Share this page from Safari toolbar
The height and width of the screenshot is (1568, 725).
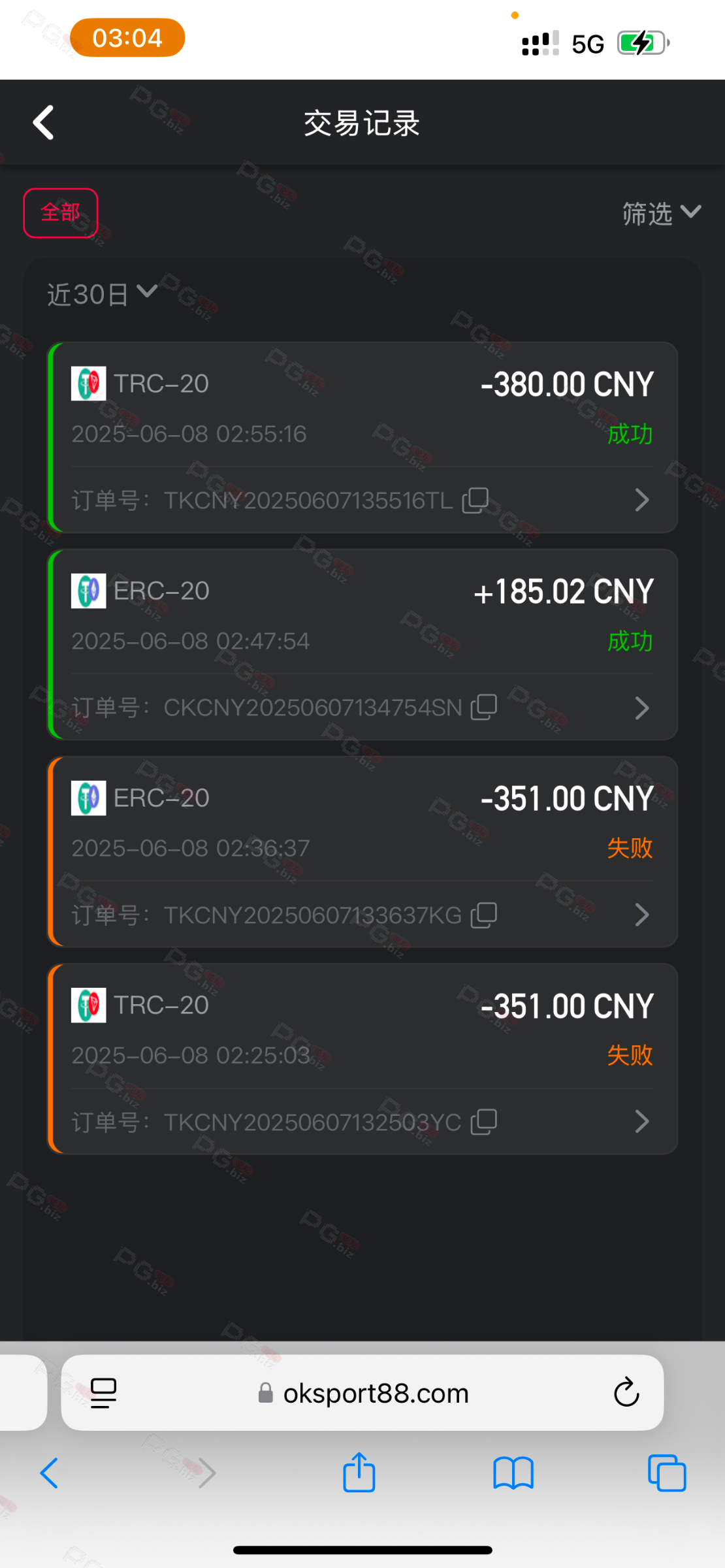tap(359, 1473)
